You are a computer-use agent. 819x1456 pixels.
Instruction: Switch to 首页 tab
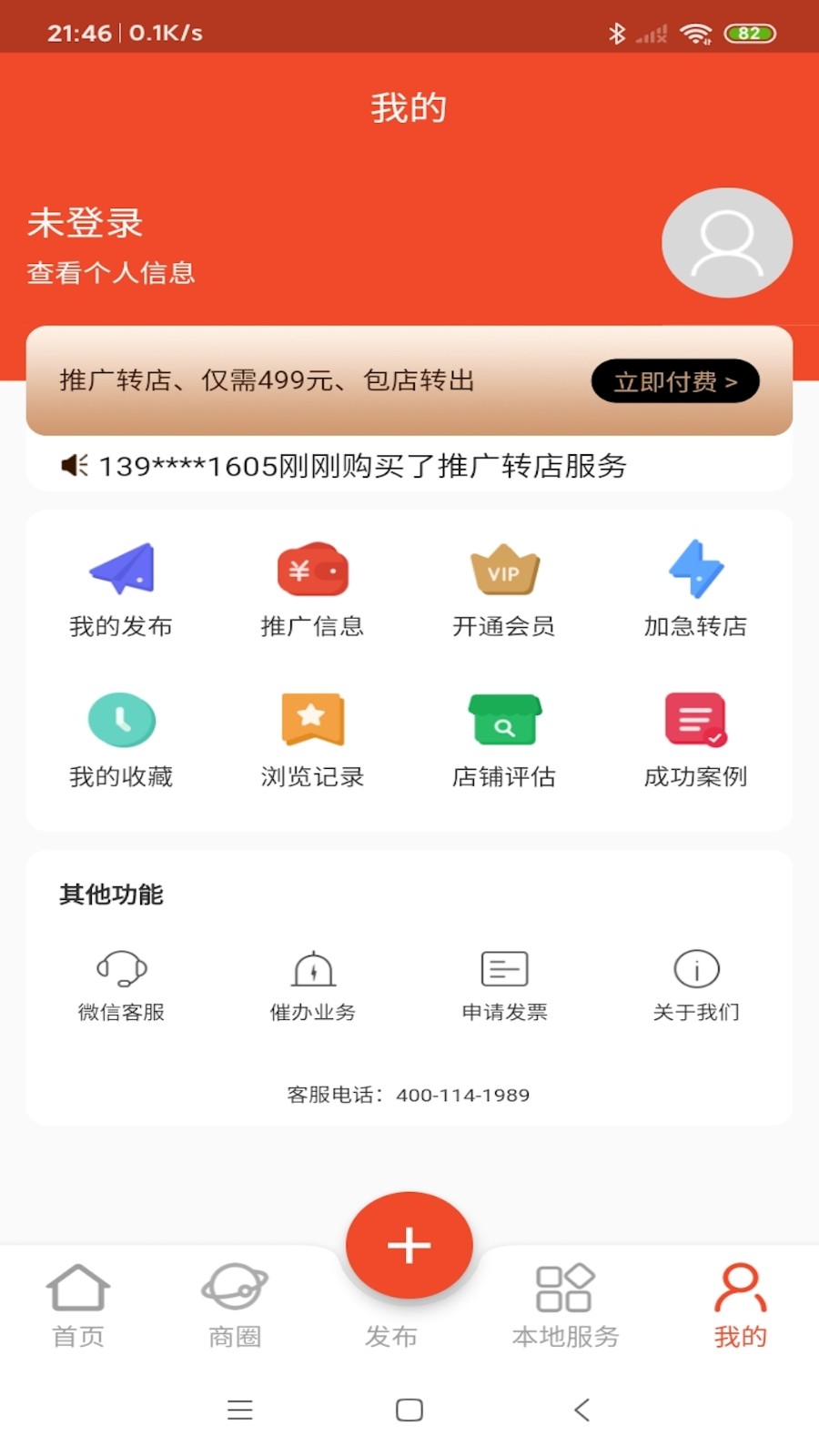click(78, 1303)
